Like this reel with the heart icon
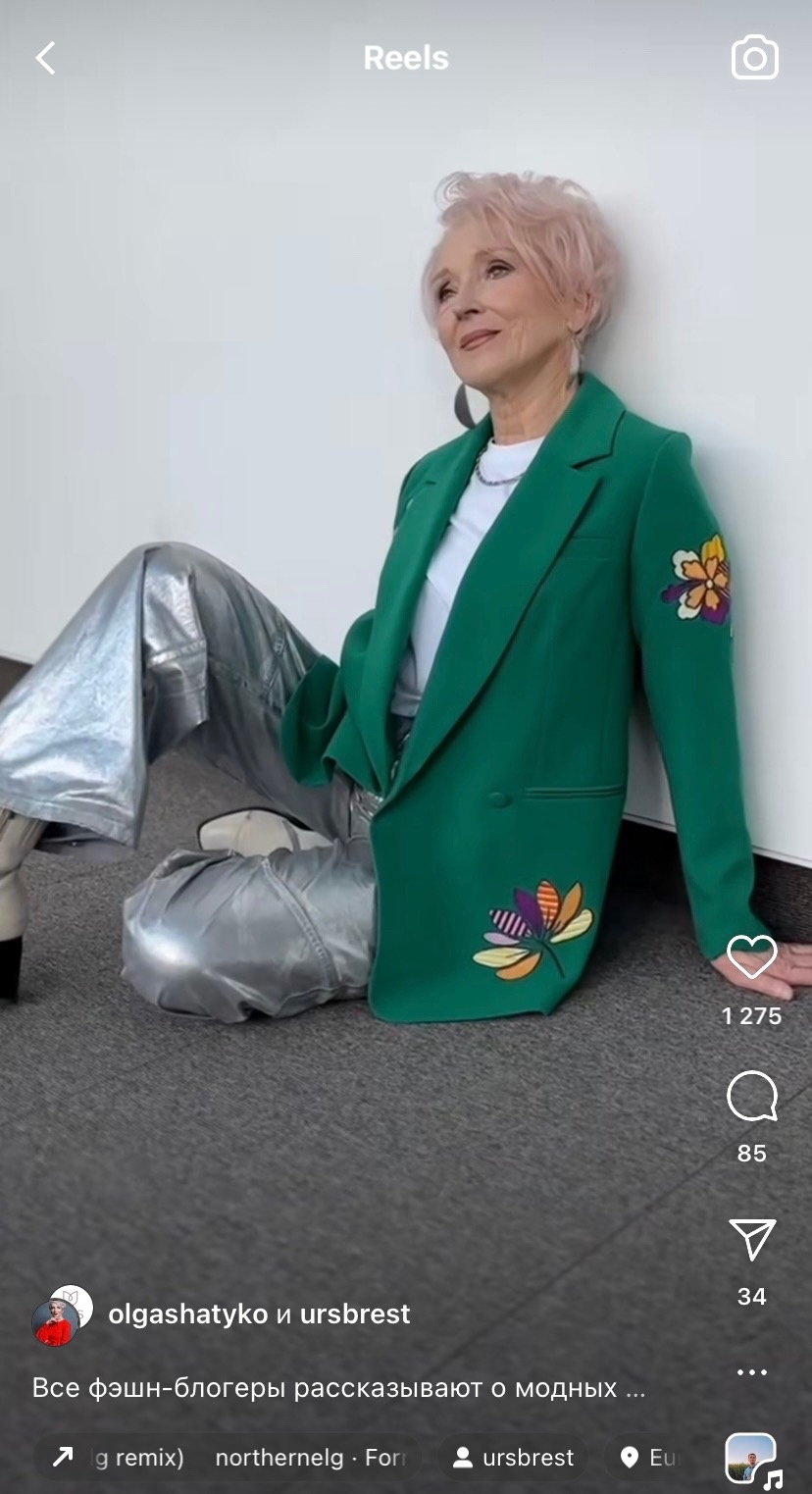Screen dimensions: 812x1494 click(751, 957)
